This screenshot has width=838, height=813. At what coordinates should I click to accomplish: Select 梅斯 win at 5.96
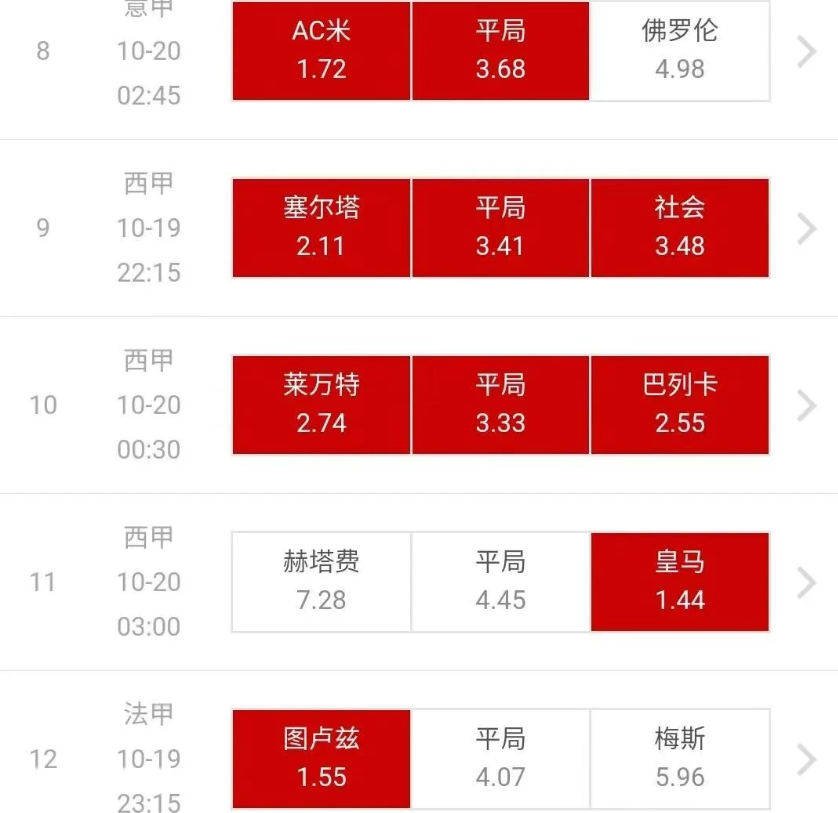pos(680,759)
